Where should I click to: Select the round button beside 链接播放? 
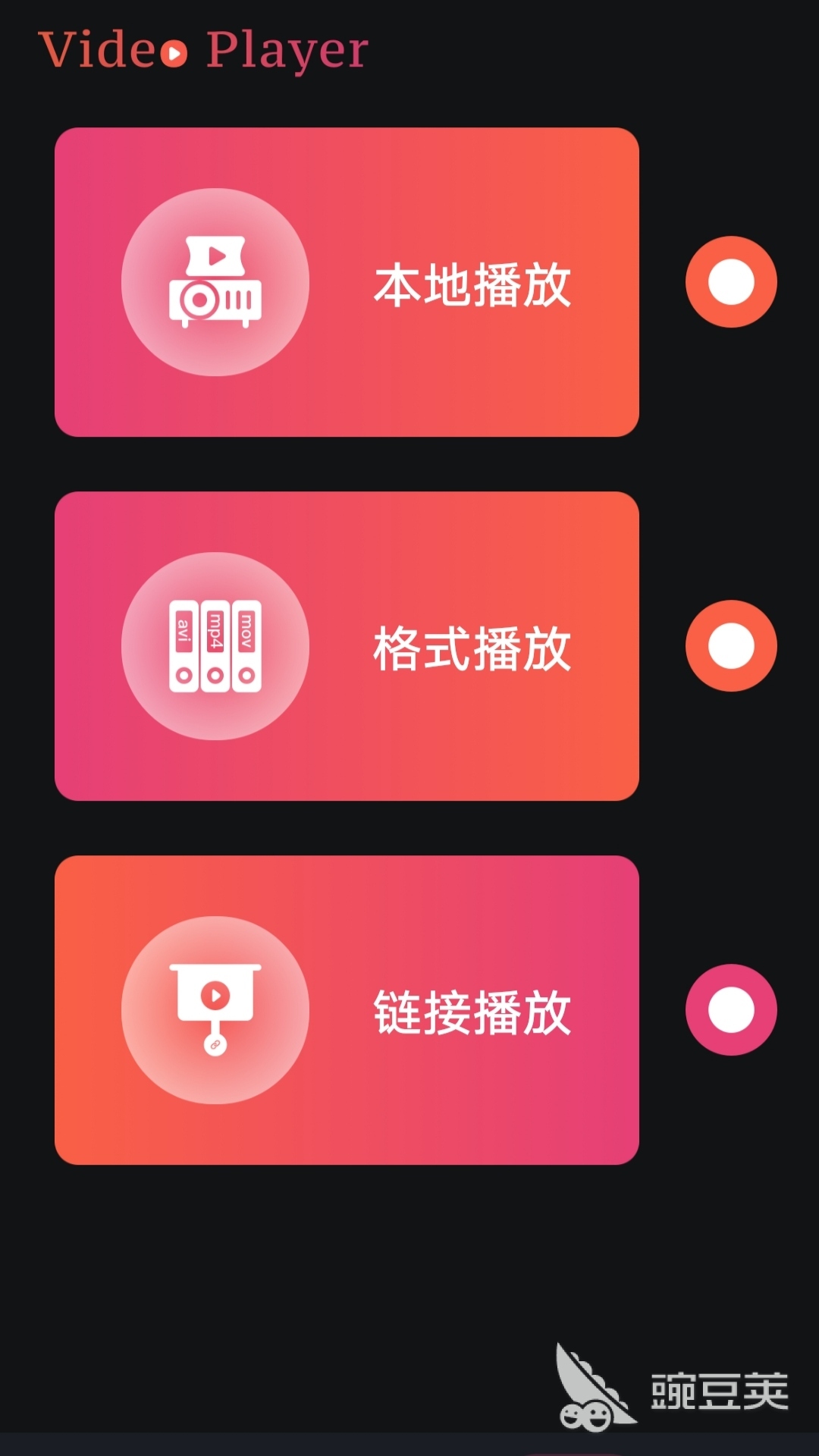(731, 1010)
